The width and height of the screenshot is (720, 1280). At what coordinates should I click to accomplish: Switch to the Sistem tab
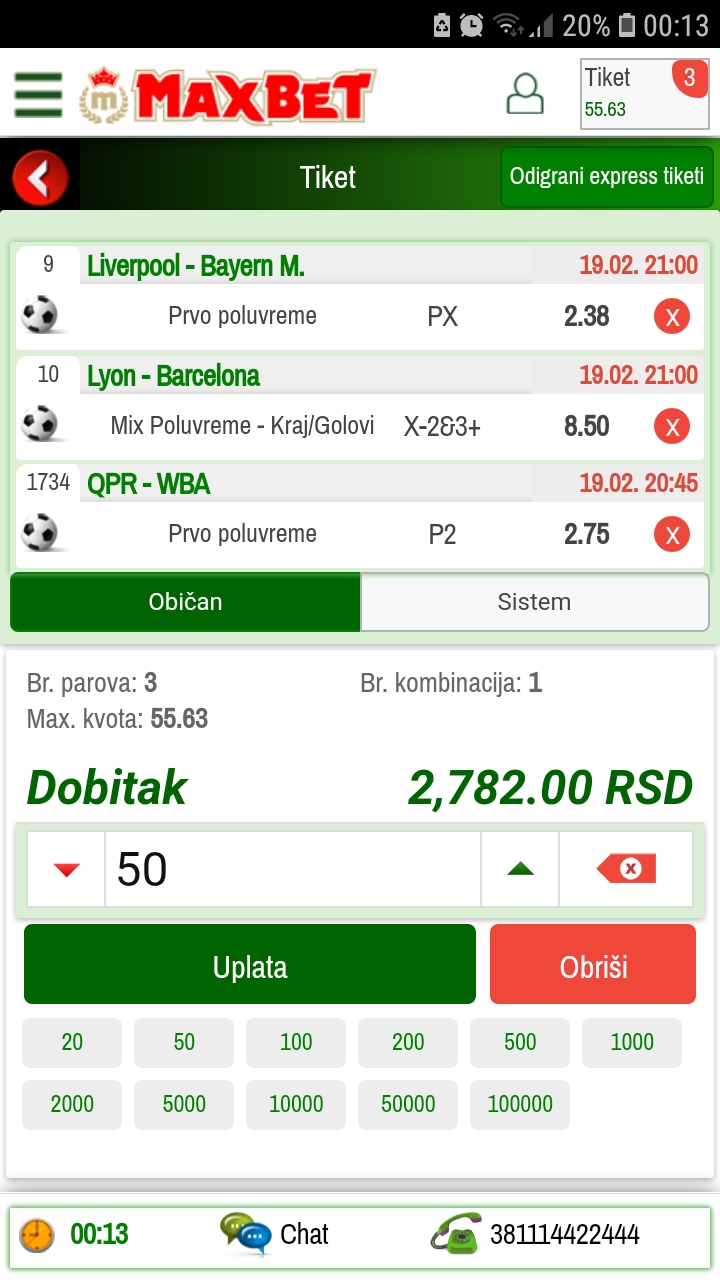[x=534, y=602]
